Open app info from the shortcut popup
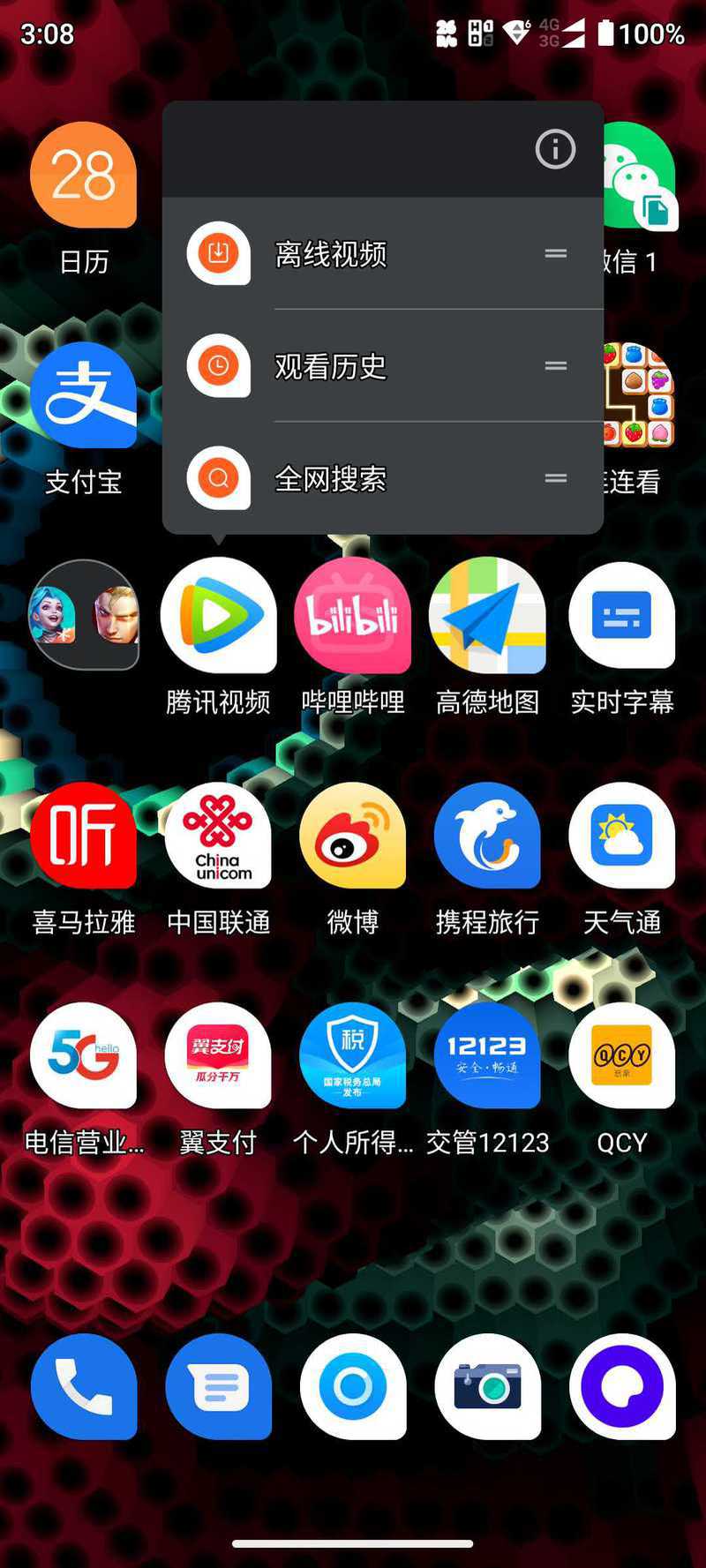This screenshot has height=1568, width=706. pos(555,149)
